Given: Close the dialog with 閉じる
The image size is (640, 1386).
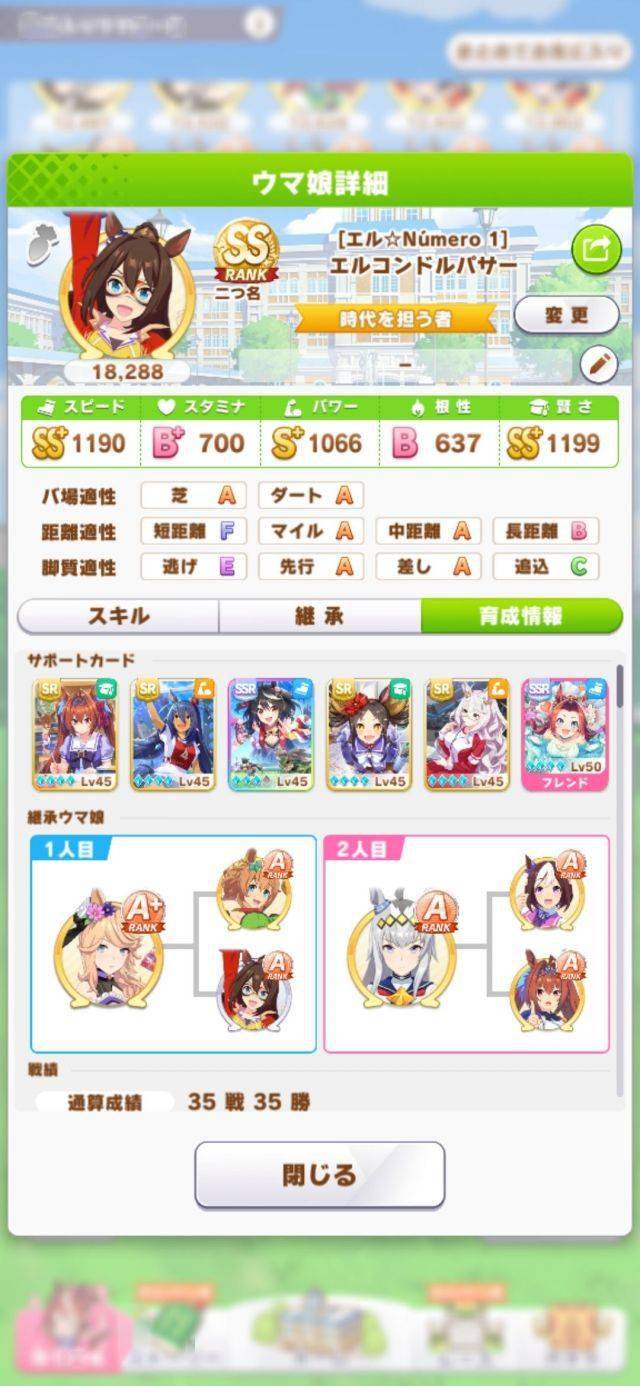Looking at the screenshot, I should click(x=319, y=1174).
